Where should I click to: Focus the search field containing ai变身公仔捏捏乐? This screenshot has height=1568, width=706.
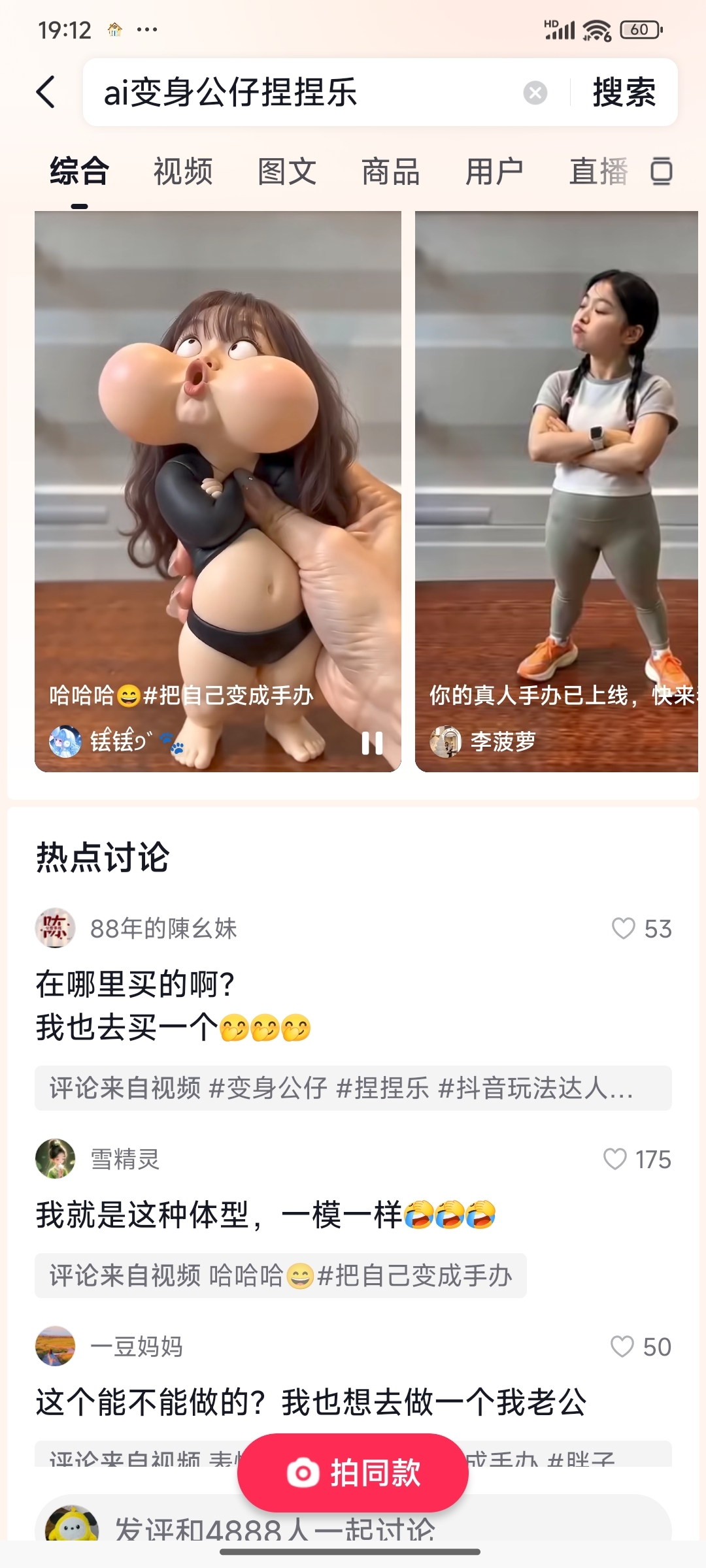[307, 92]
